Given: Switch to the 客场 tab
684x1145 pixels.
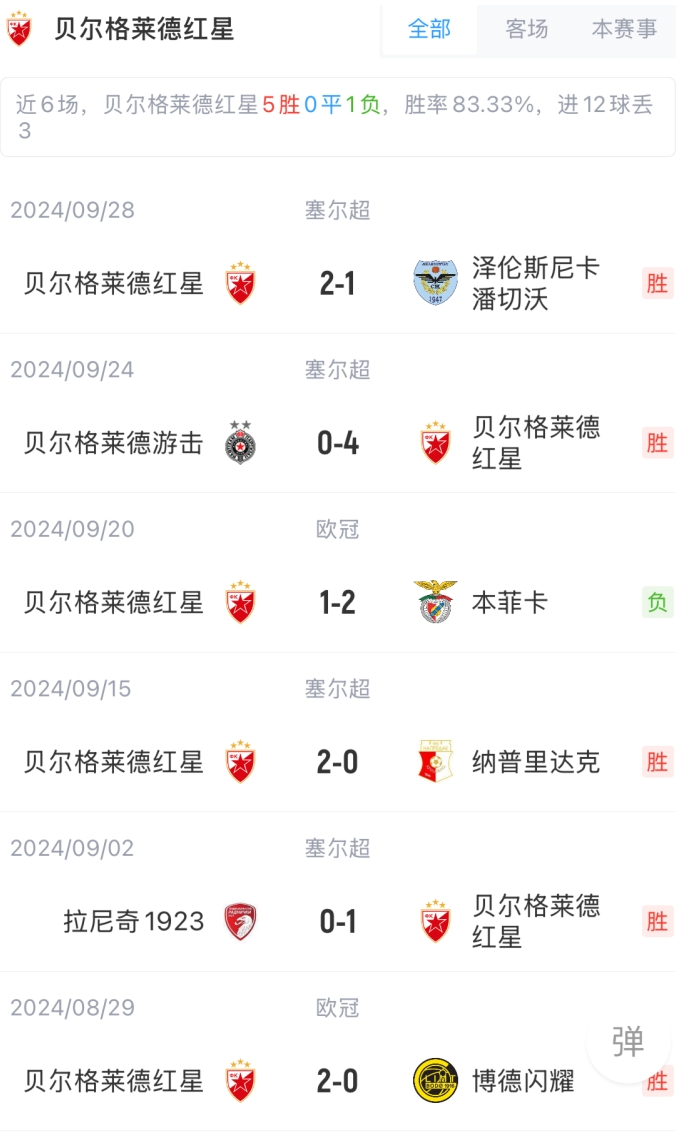Looking at the screenshot, I should [x=526, y=29].
